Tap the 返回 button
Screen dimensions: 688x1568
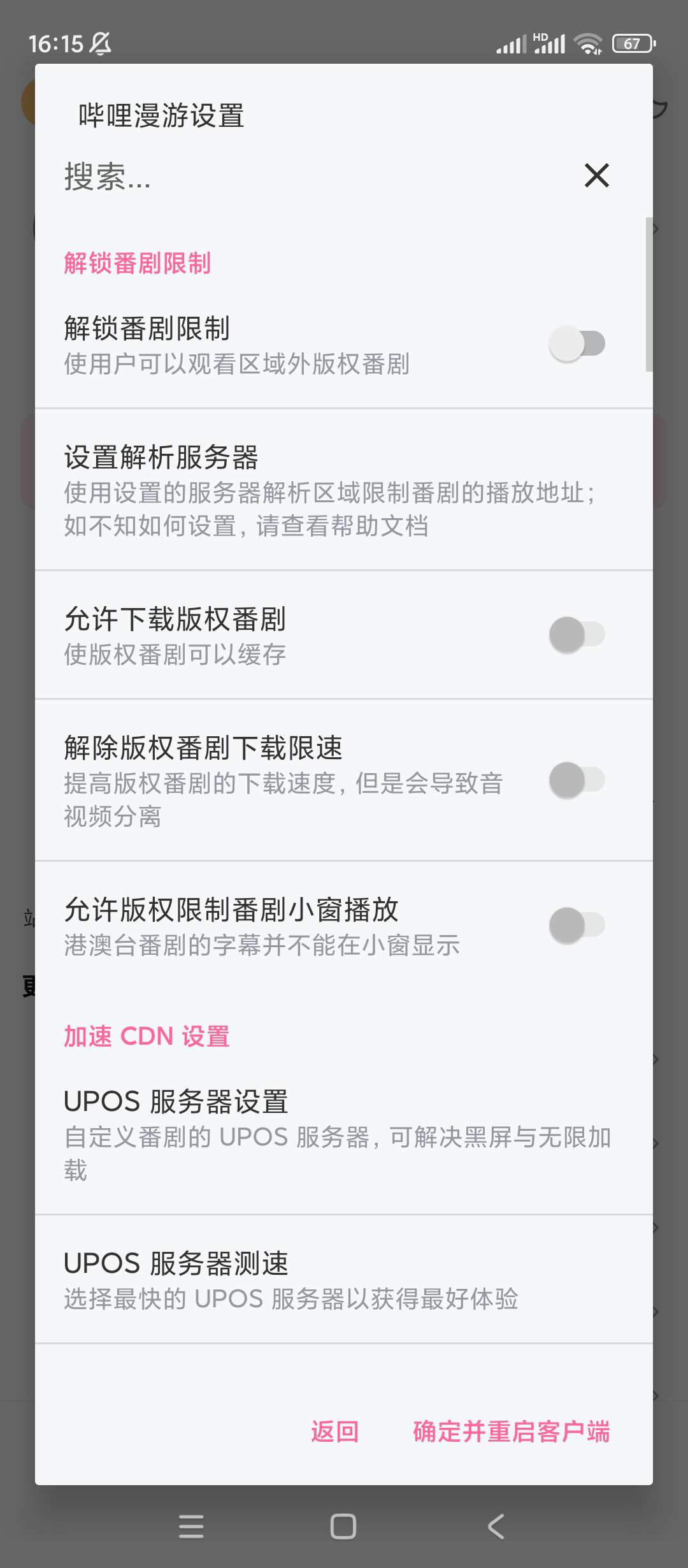(x=335, y=1432)
